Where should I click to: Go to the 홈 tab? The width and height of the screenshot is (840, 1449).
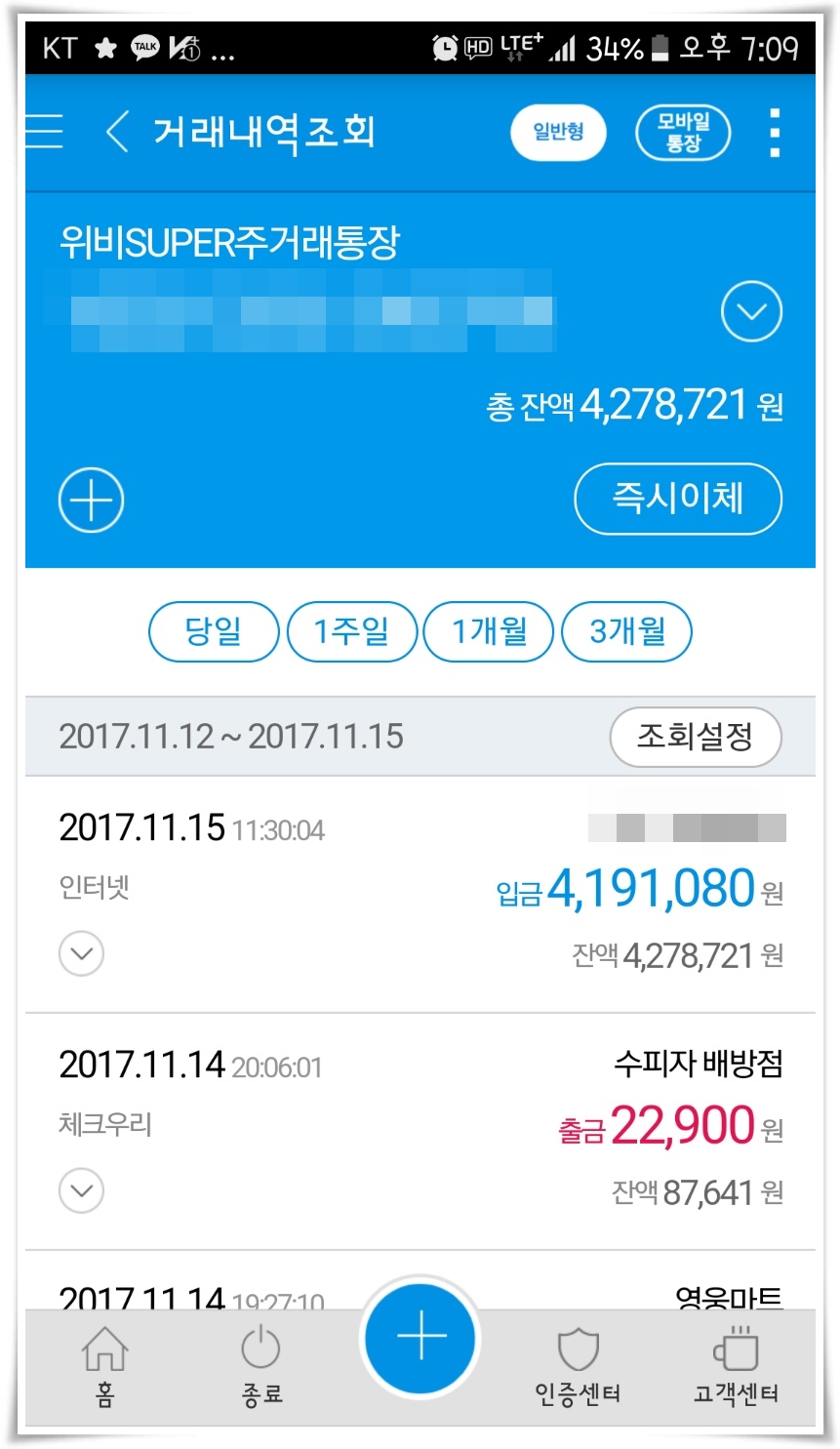(104, 1366)
